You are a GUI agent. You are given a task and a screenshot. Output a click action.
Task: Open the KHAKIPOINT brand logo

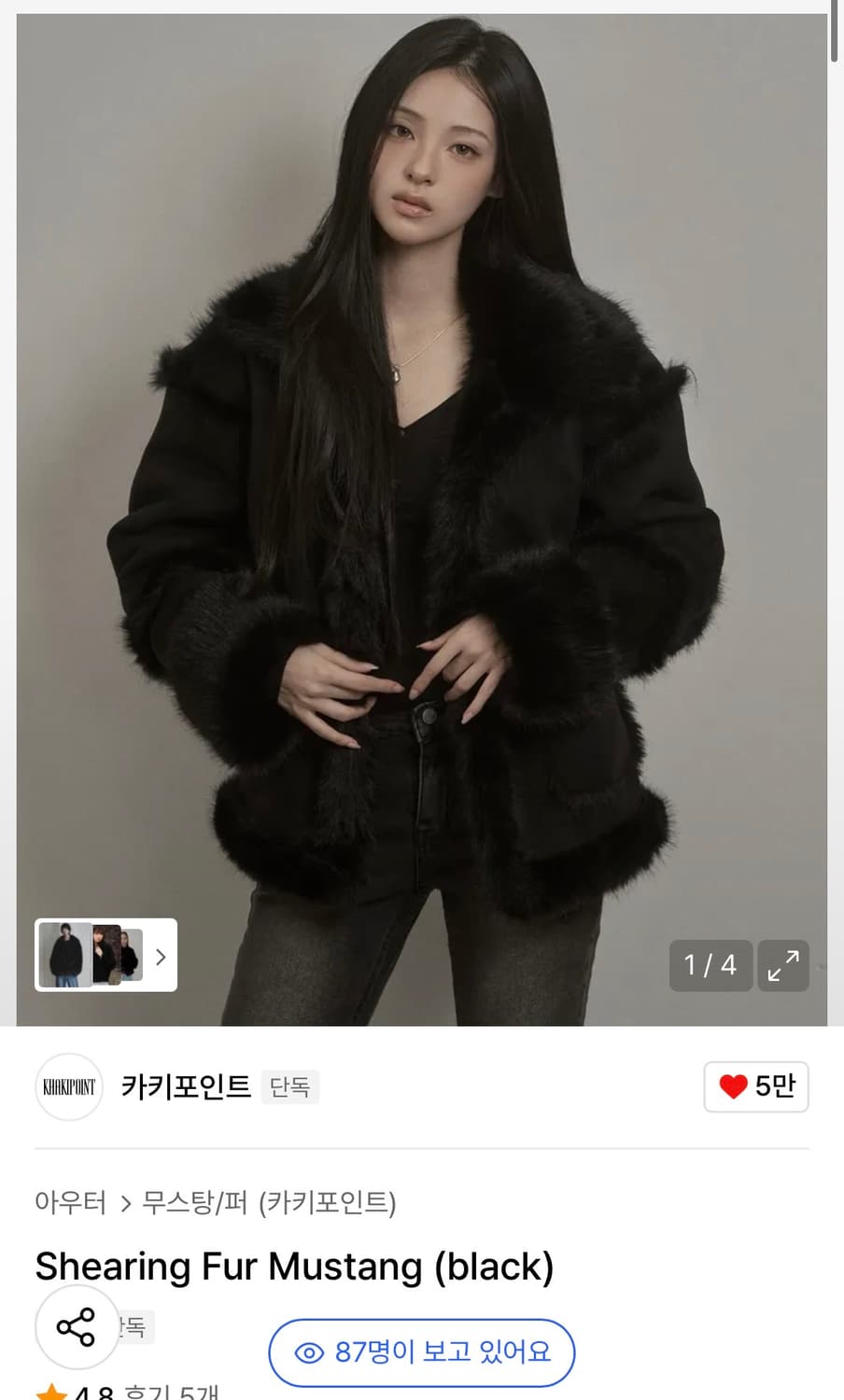(68, 1087)
